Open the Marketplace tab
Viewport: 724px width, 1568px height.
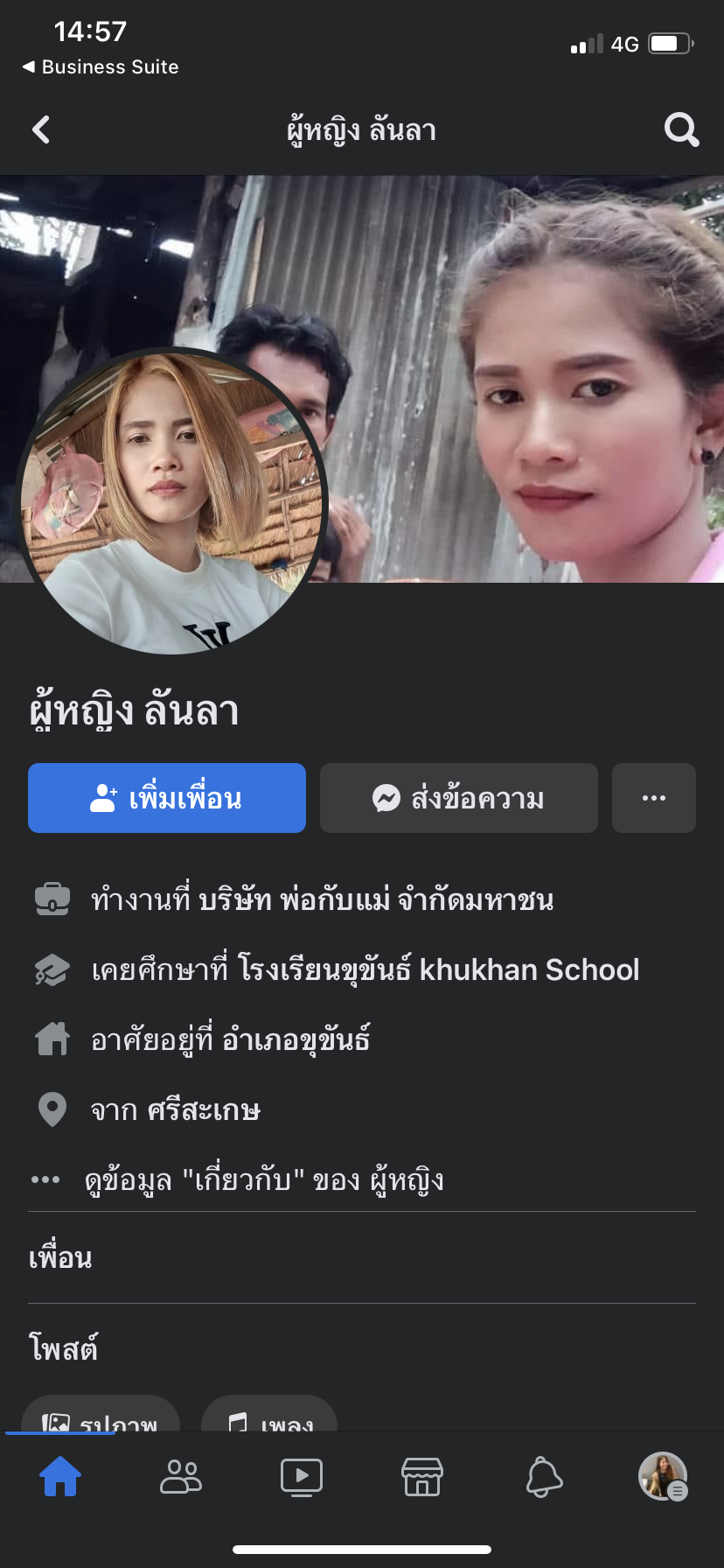(422, 1477)
